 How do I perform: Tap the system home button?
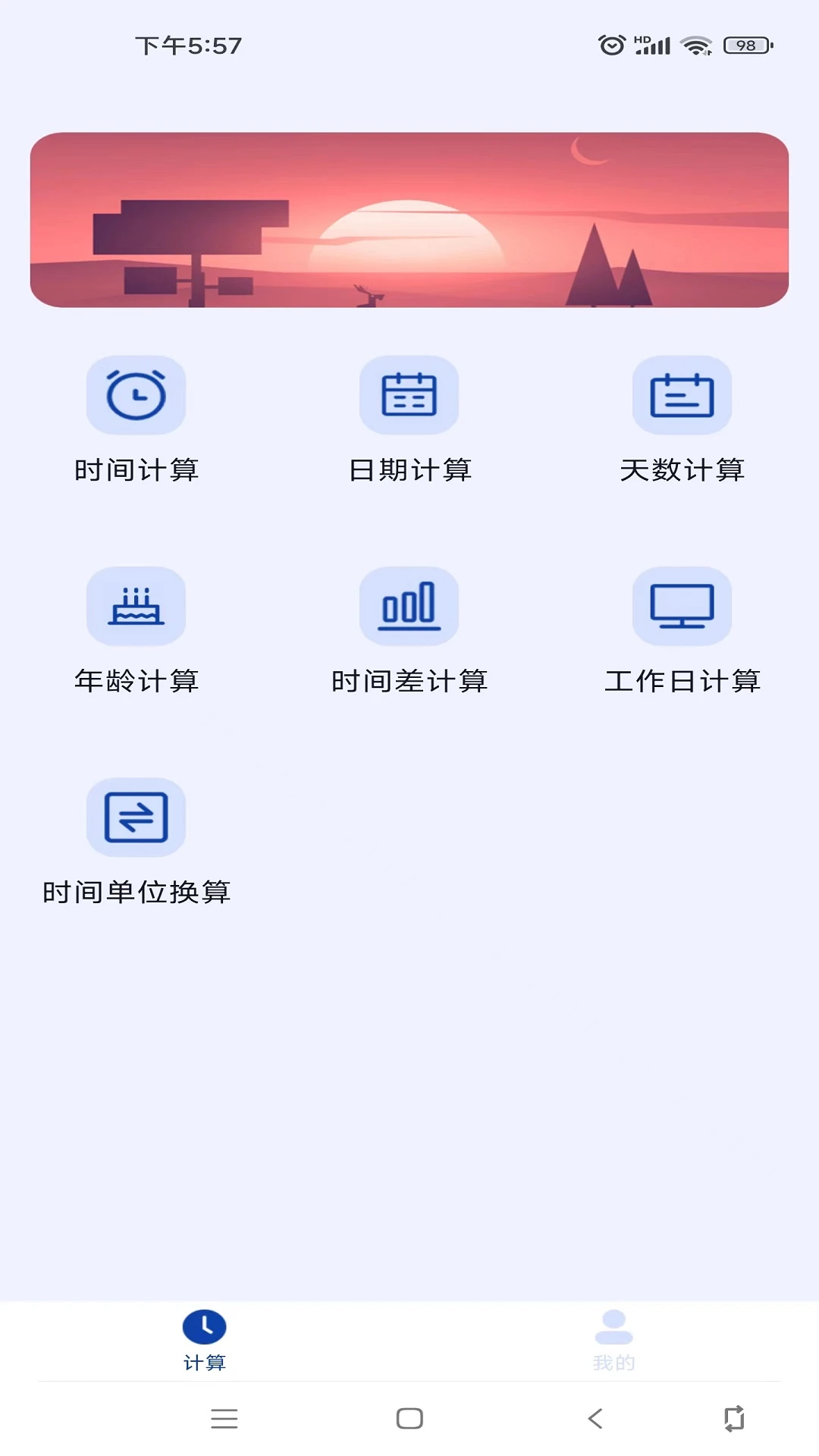click(x=409, y=1418)
